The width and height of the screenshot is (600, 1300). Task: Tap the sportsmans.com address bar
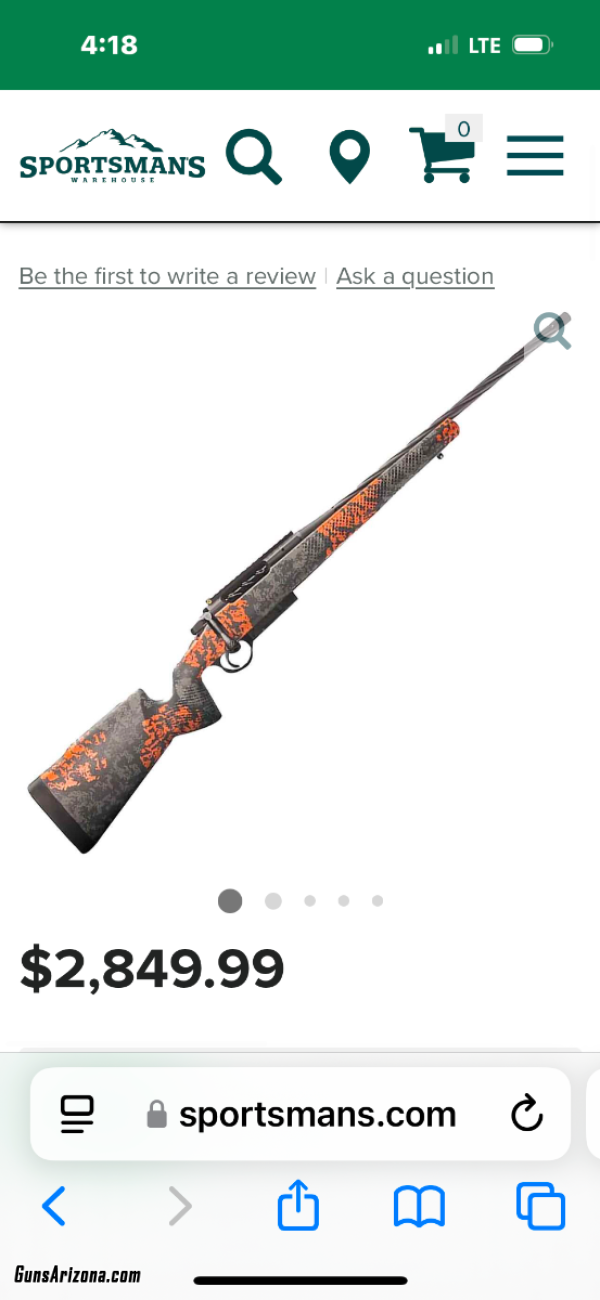(x=300, y=1114)
